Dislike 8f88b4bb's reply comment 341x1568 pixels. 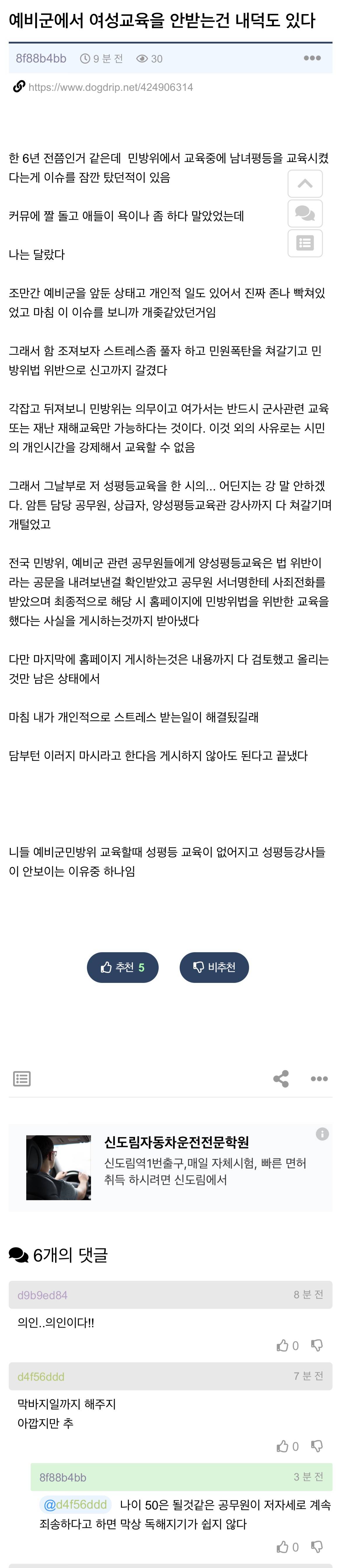pyautogui.click(x=317, y=1547)
